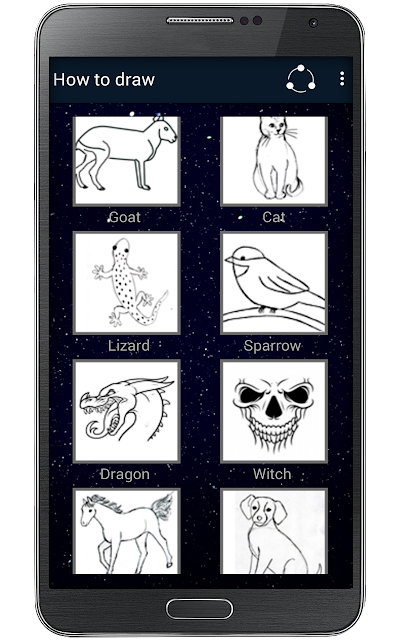The image size is (400, 640).
Task: Select the Witch skull tile
Action: [274, 411]
